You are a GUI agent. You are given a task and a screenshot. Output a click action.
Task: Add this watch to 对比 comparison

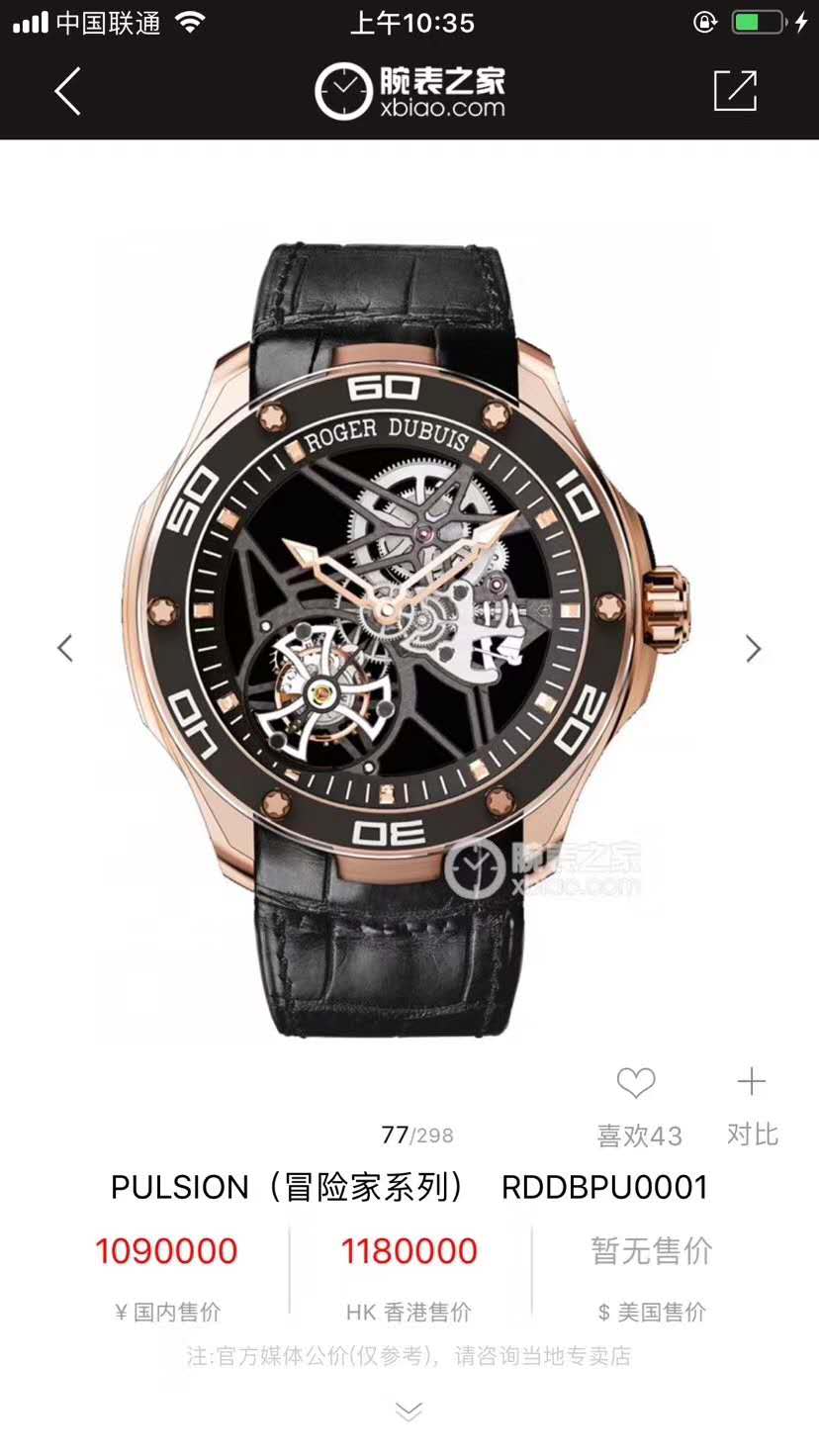click(x=752, y=1082)
